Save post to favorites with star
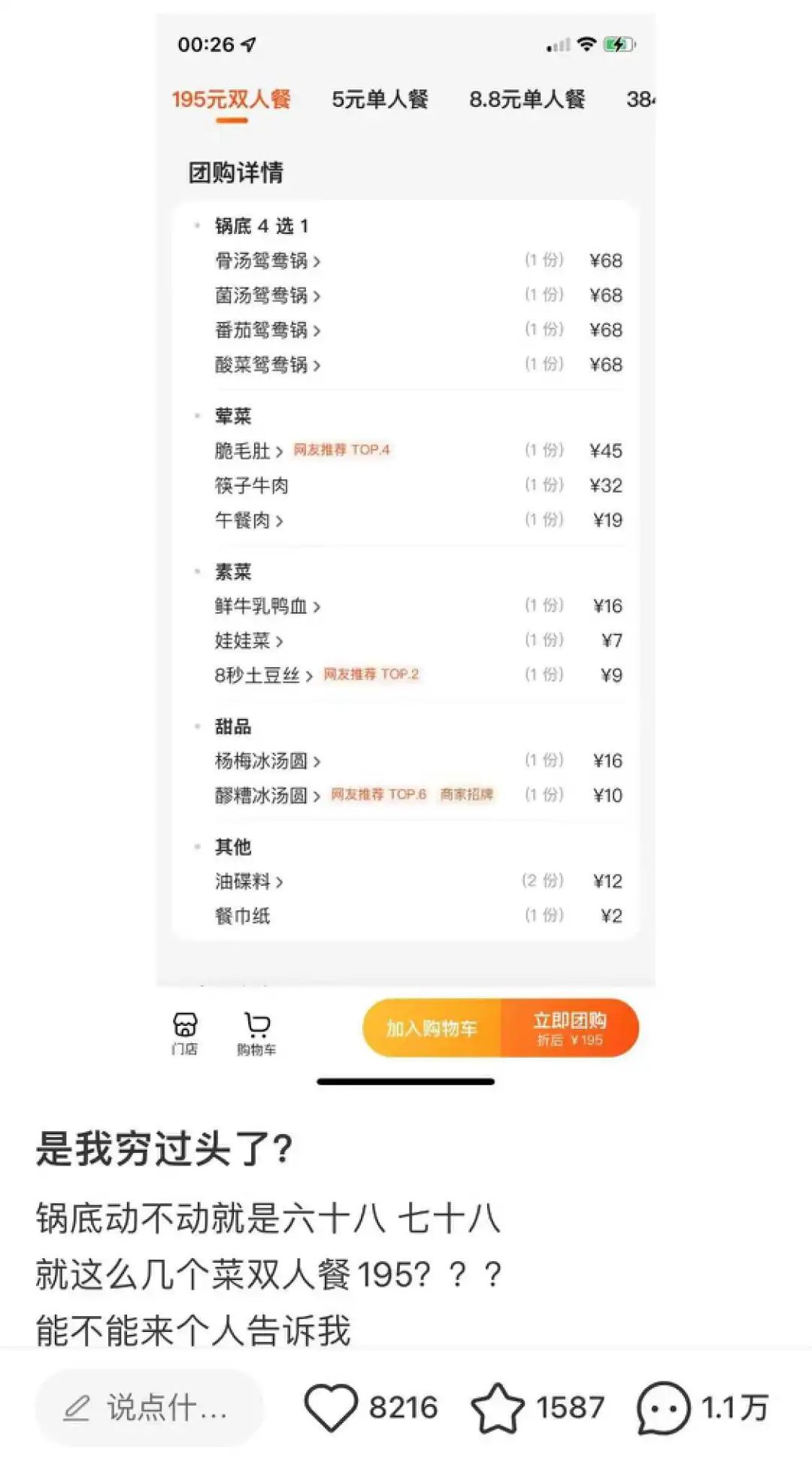 pos(497,1408)
